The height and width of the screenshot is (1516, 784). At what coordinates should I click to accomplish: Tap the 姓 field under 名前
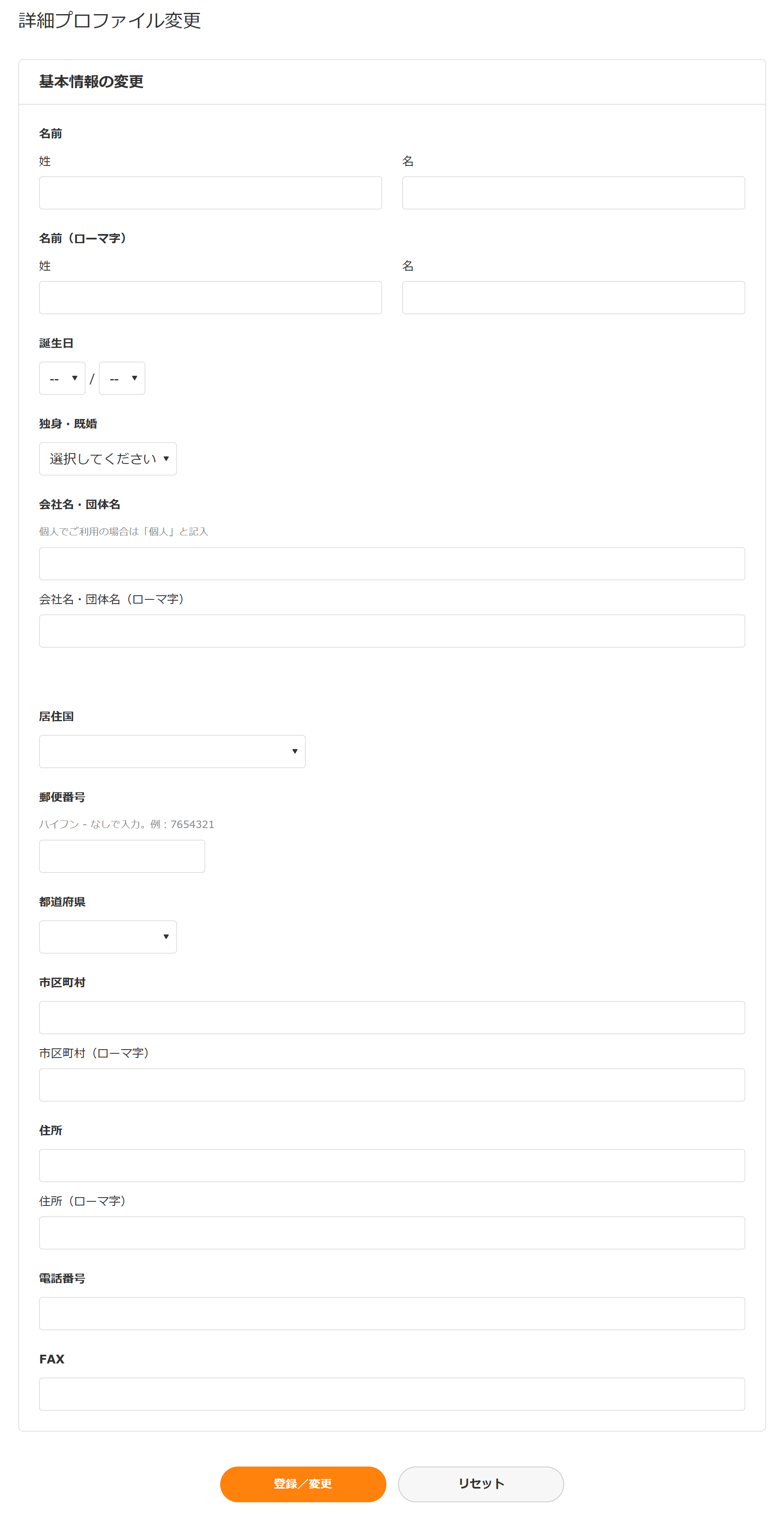pos(210,192)
